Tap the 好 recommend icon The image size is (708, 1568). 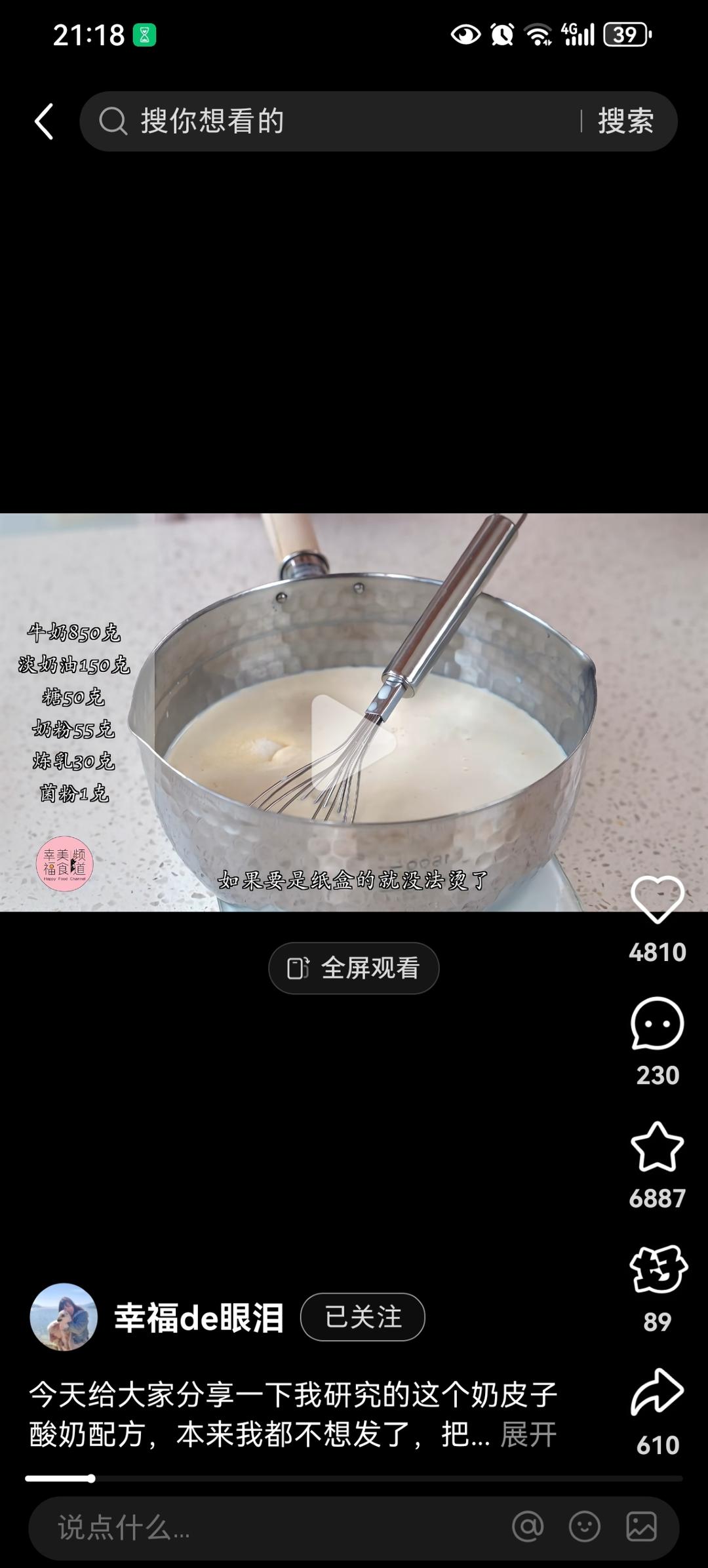click(x=658, y=1270)
